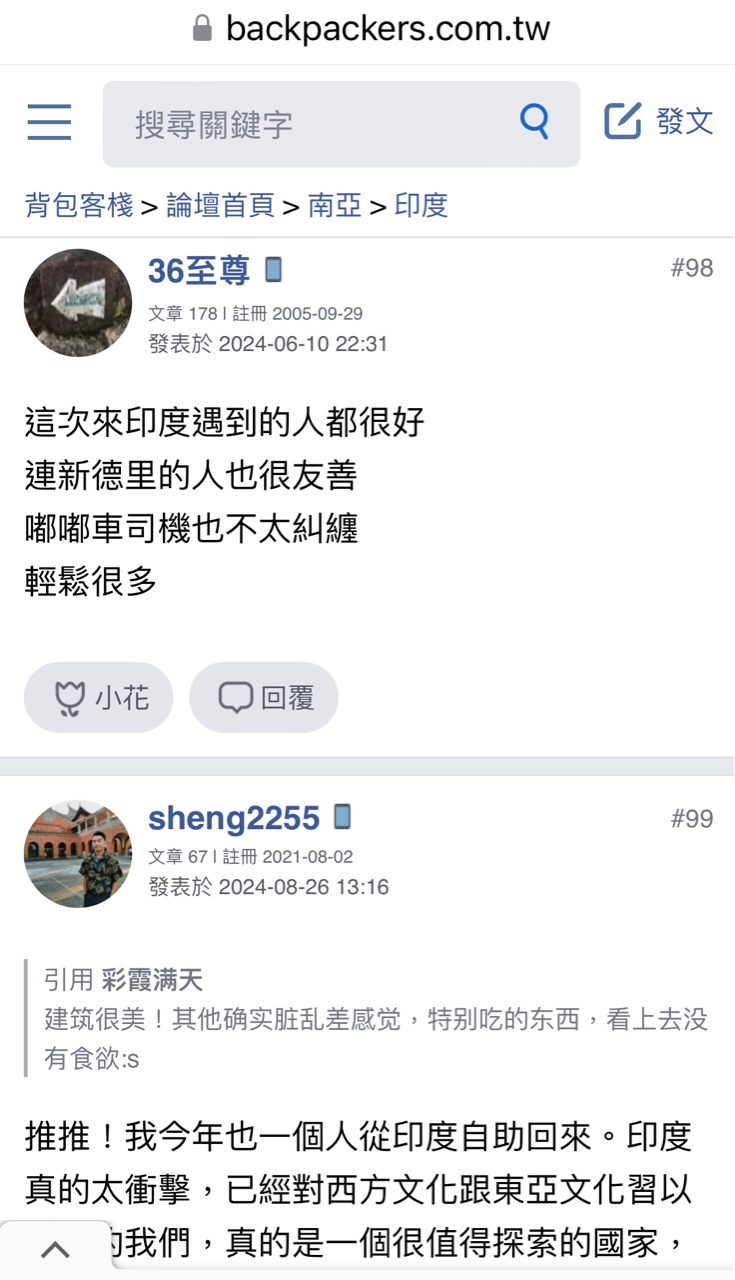View 36至尊's profile via username
This screenshot has height=1280, width=735.
[x=199, y=270]
